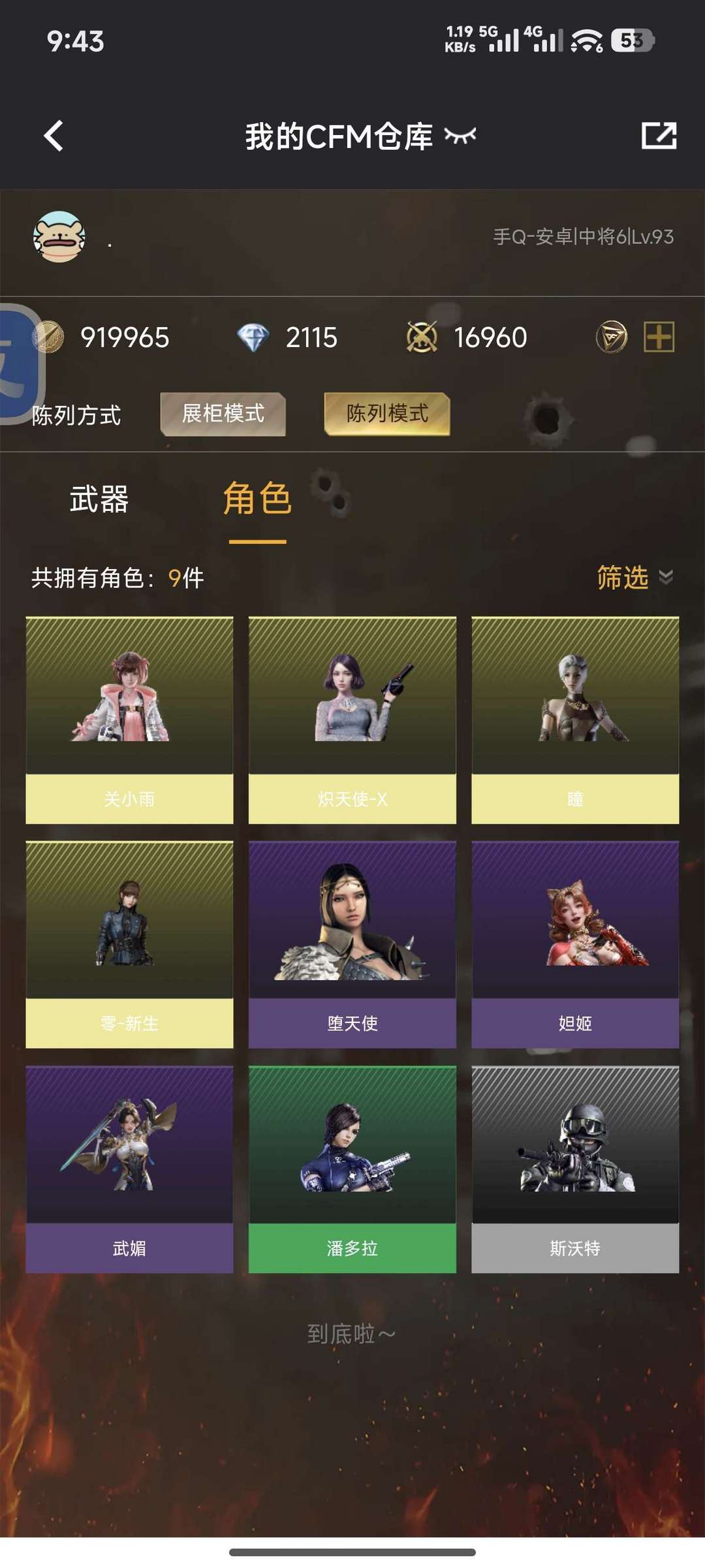Image resolution: width=705 pixels, height=1568 pixels.
Task: Open the 潘多拉 character card
Action: pos(352,1169)
